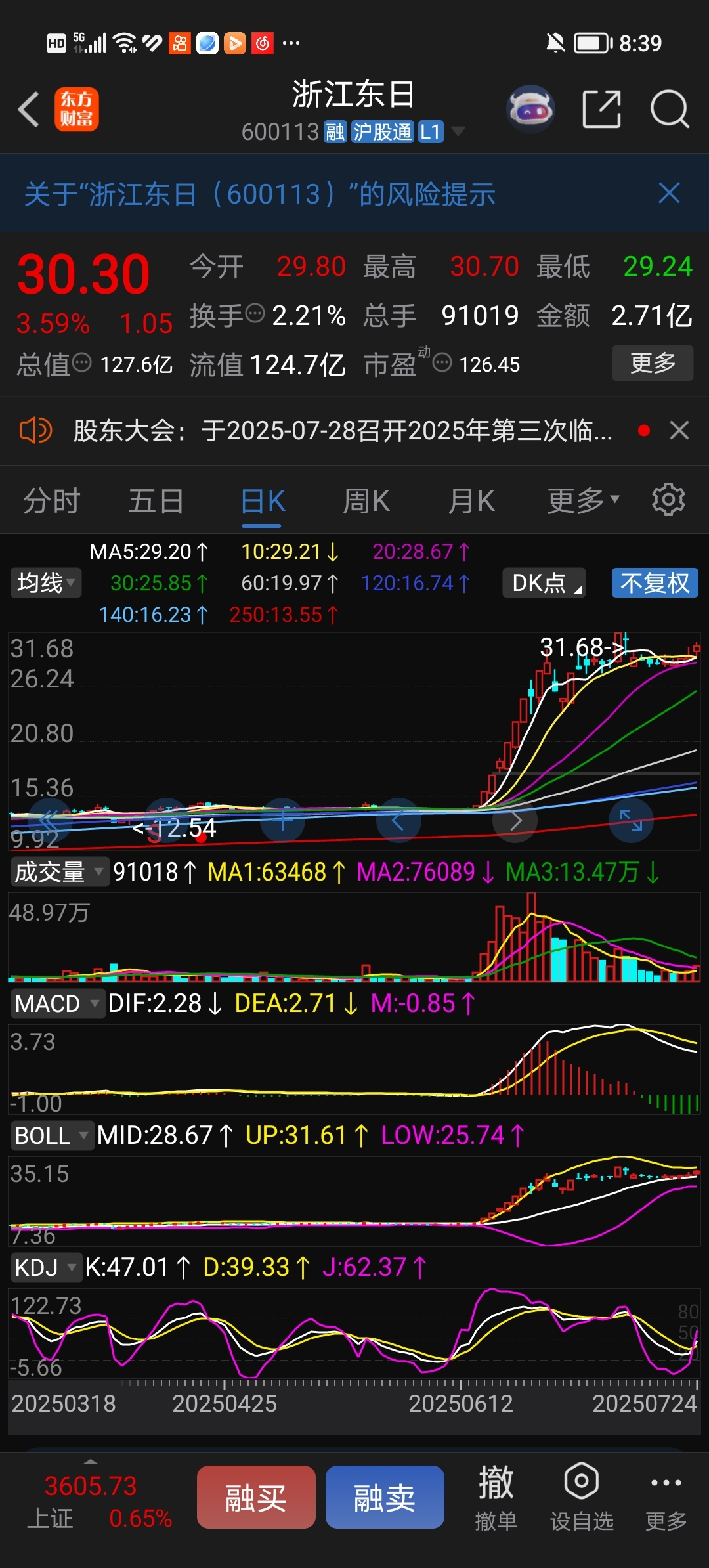Open 更多 quote details button
The image size is (709, 1568).
coord(653,363)
